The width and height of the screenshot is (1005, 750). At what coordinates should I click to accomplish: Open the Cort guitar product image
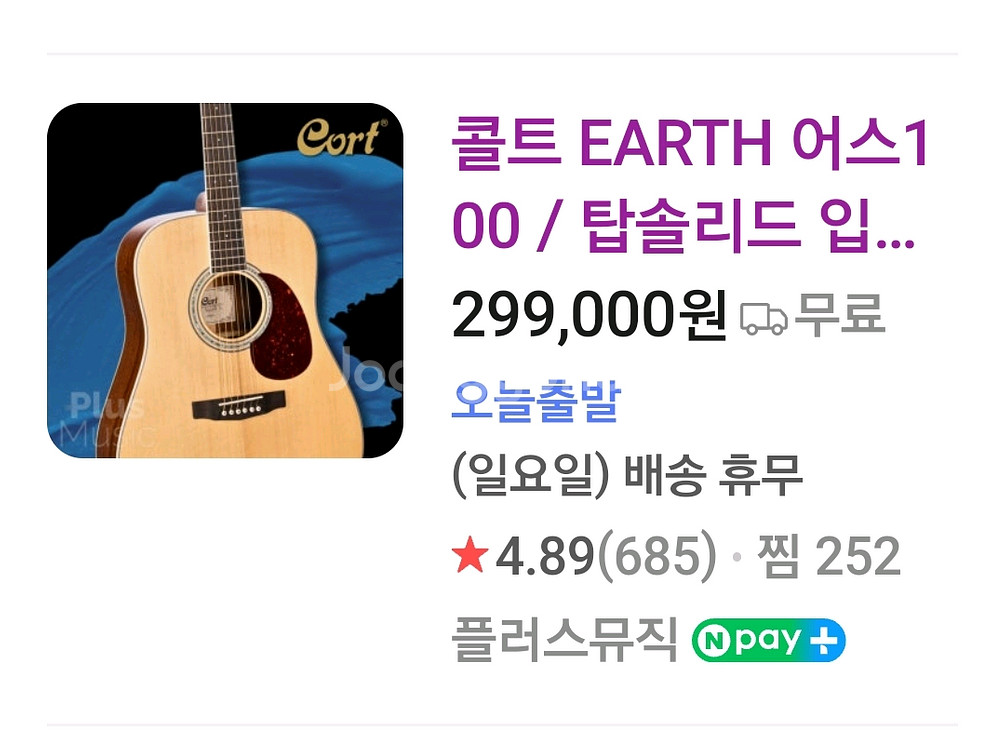(225, 280)
